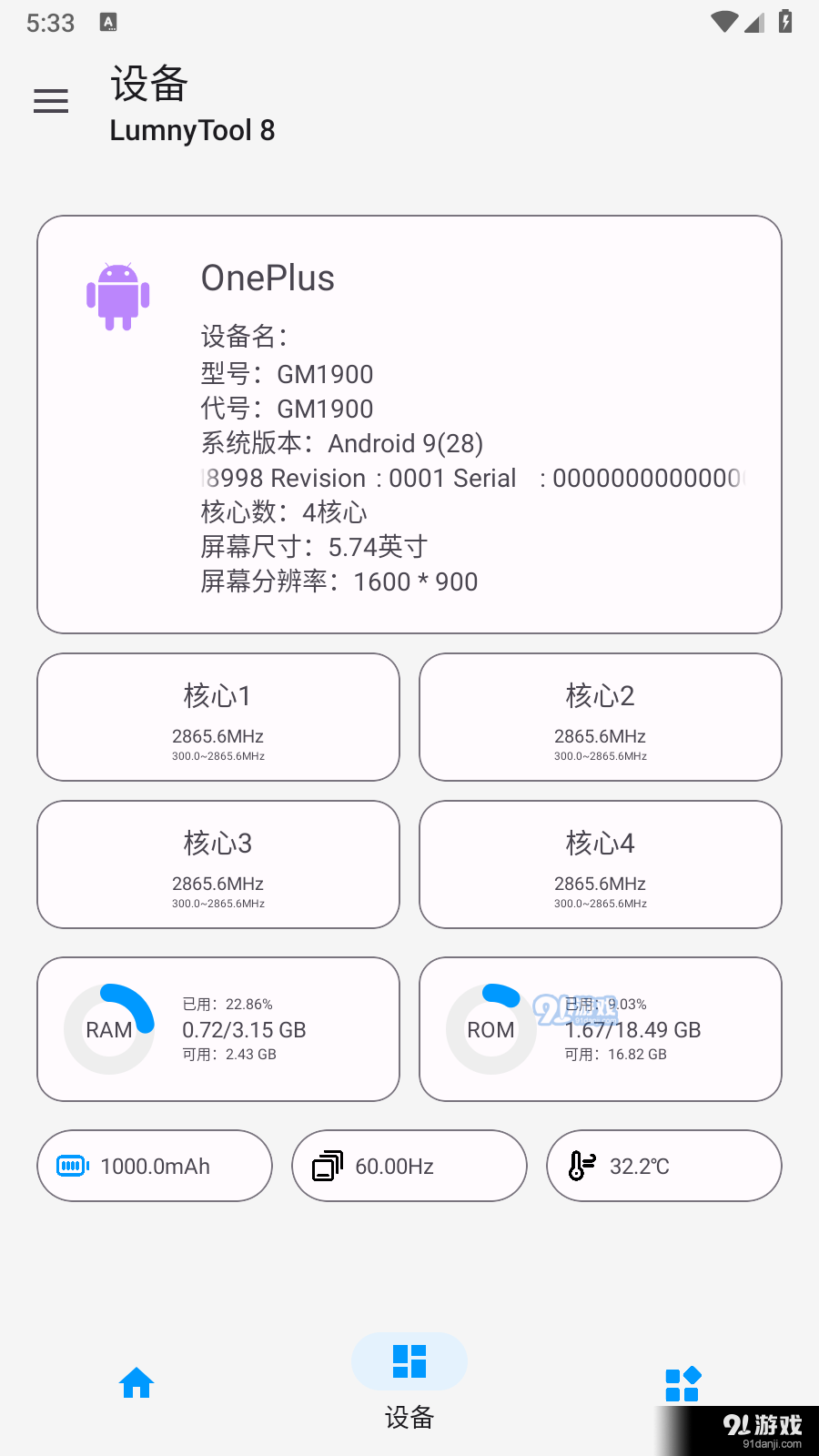Toggle the 核心4 frequency card
This screenshot has height=1456, width=819.
tap(600, 864)
